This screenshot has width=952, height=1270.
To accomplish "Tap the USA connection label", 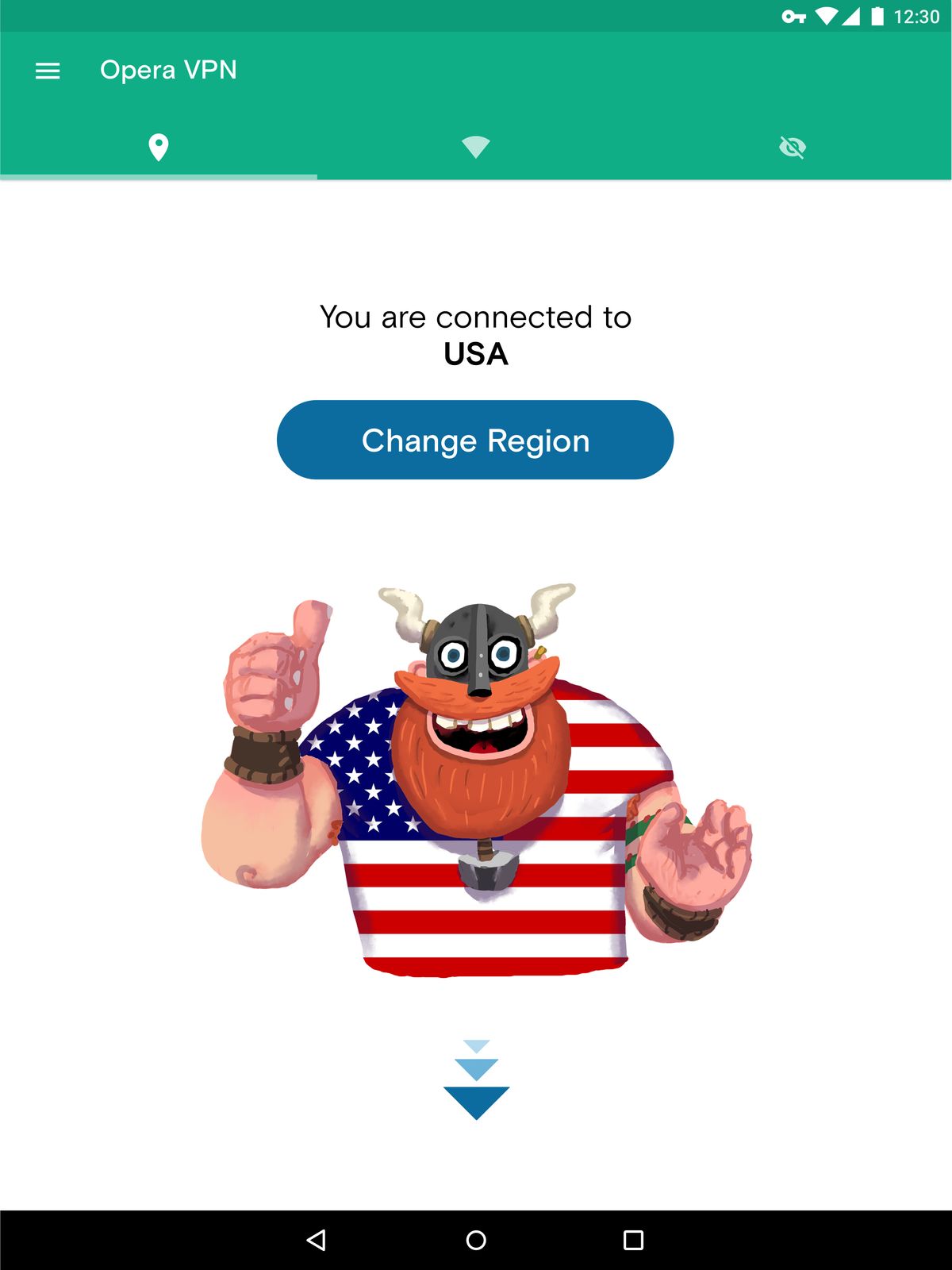I will 475,355.
